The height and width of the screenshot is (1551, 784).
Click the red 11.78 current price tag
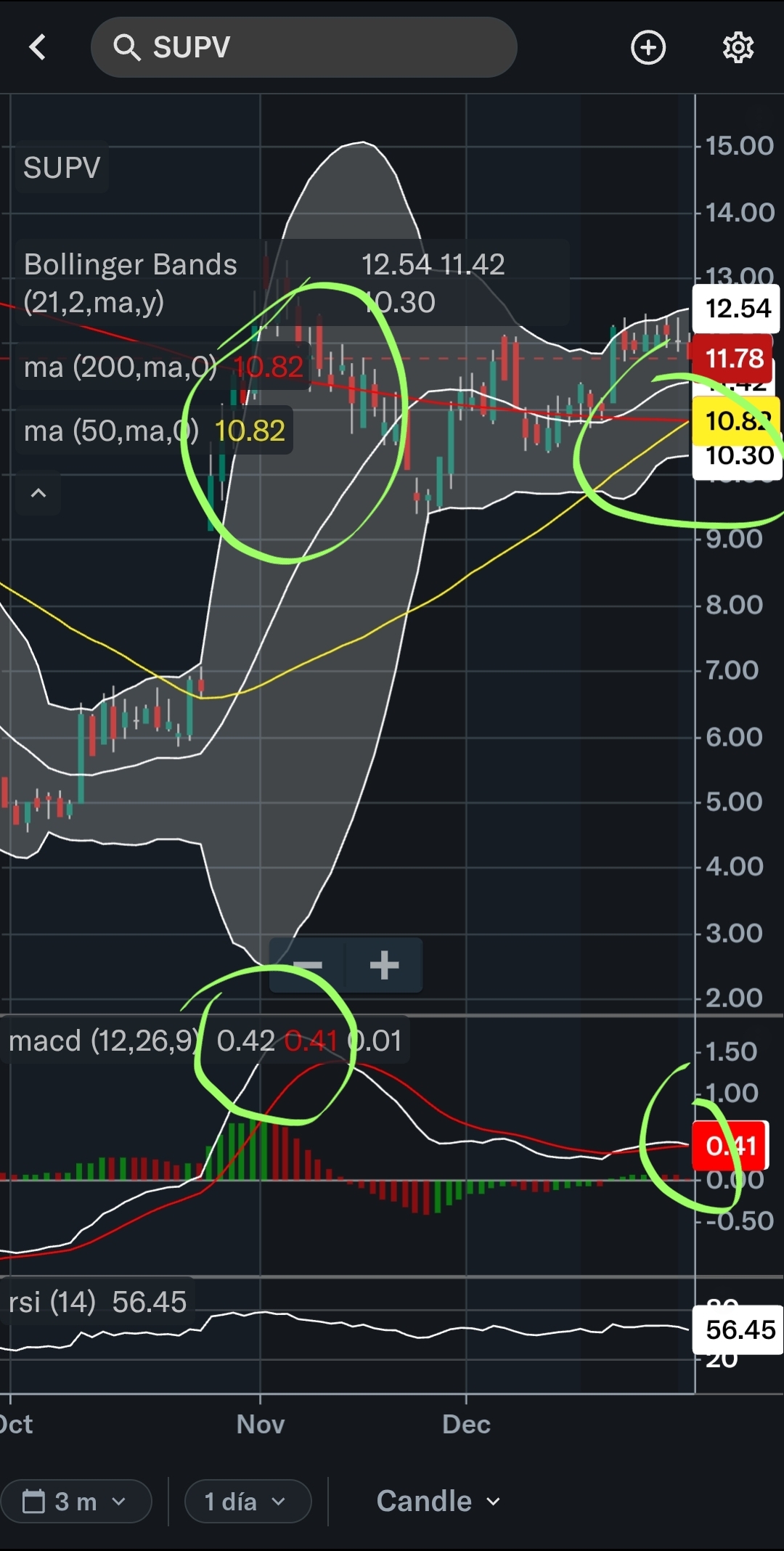(x=735, y=359)
